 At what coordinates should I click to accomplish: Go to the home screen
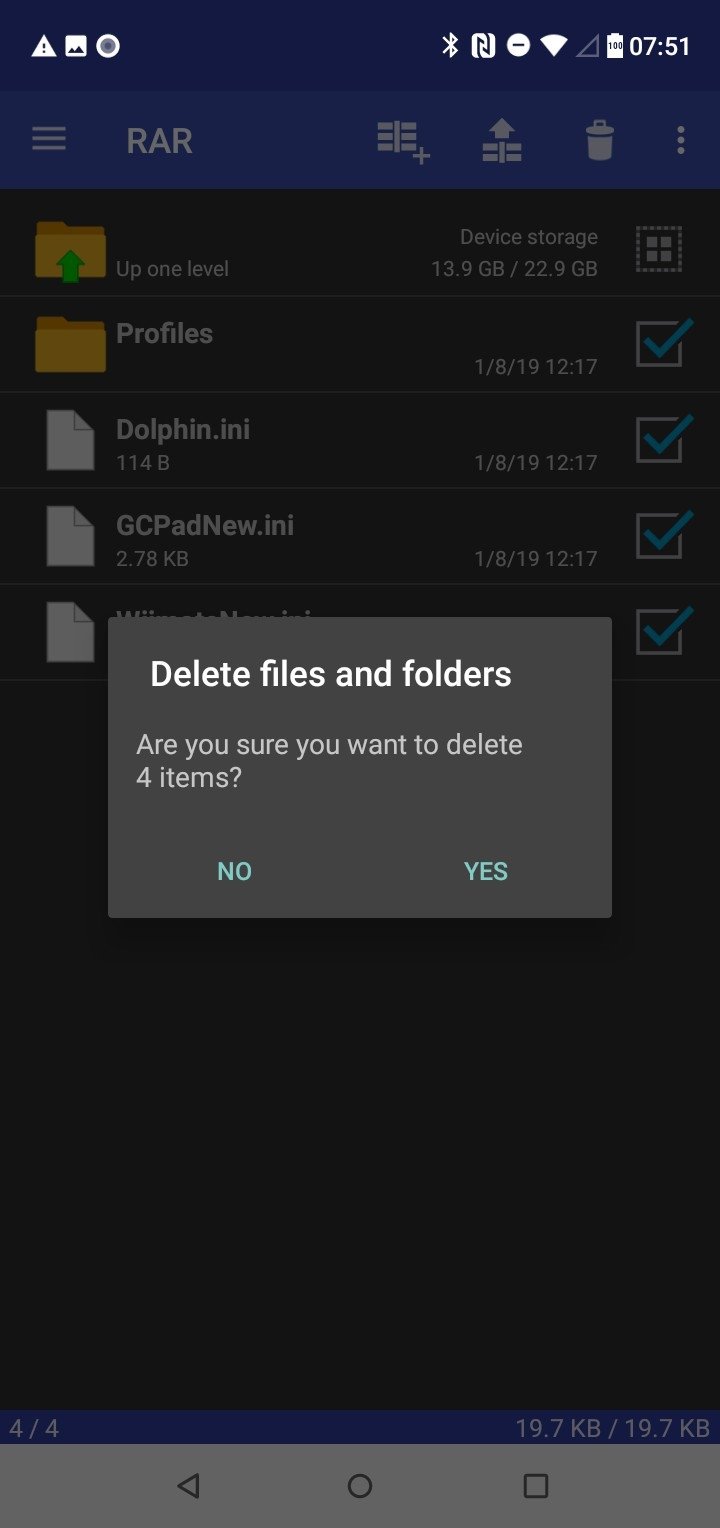pyautogui.click(x=360, y=1486)
